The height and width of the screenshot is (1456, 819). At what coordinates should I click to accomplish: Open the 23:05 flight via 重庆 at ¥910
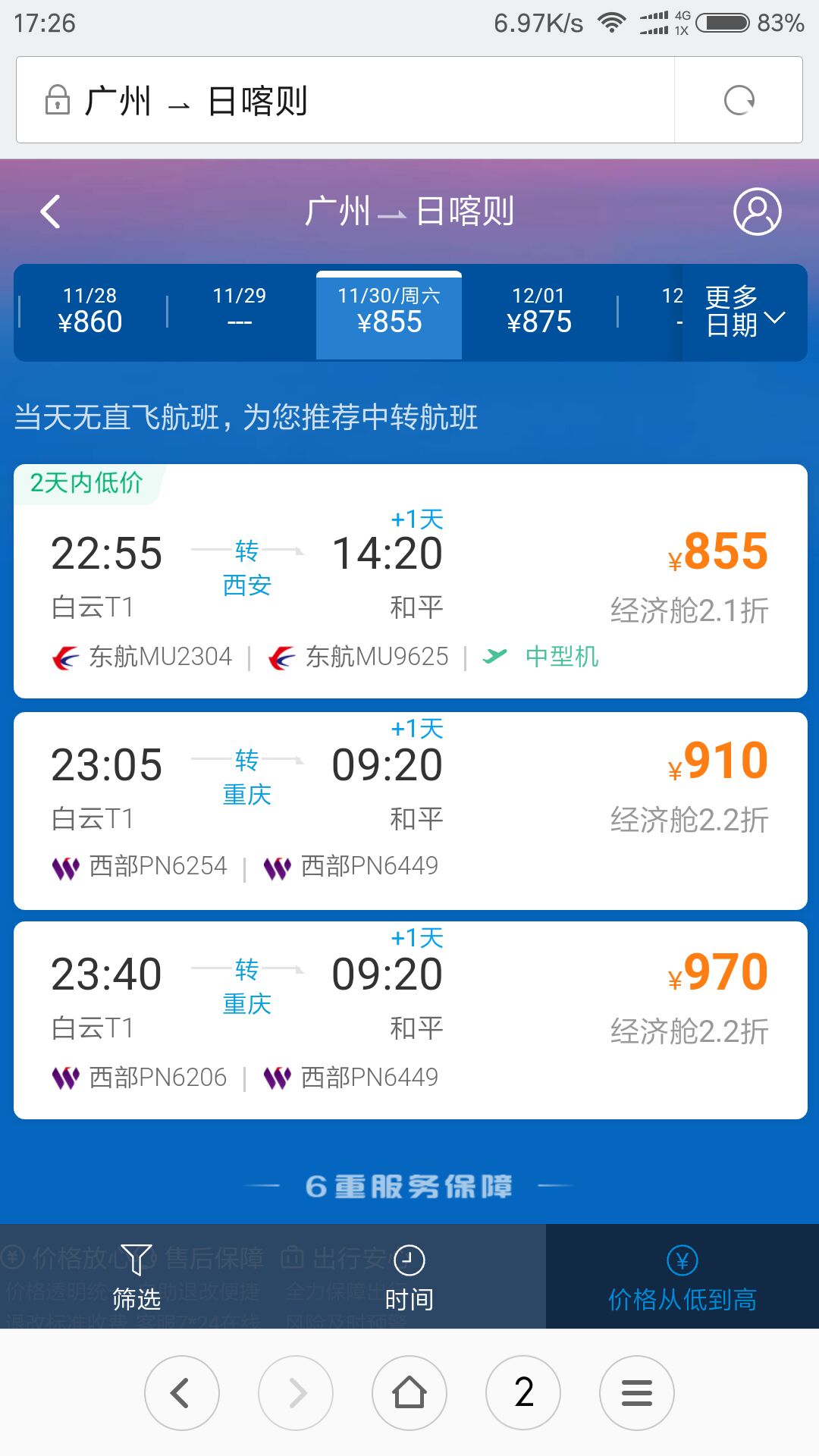click(x=410, y=811)
